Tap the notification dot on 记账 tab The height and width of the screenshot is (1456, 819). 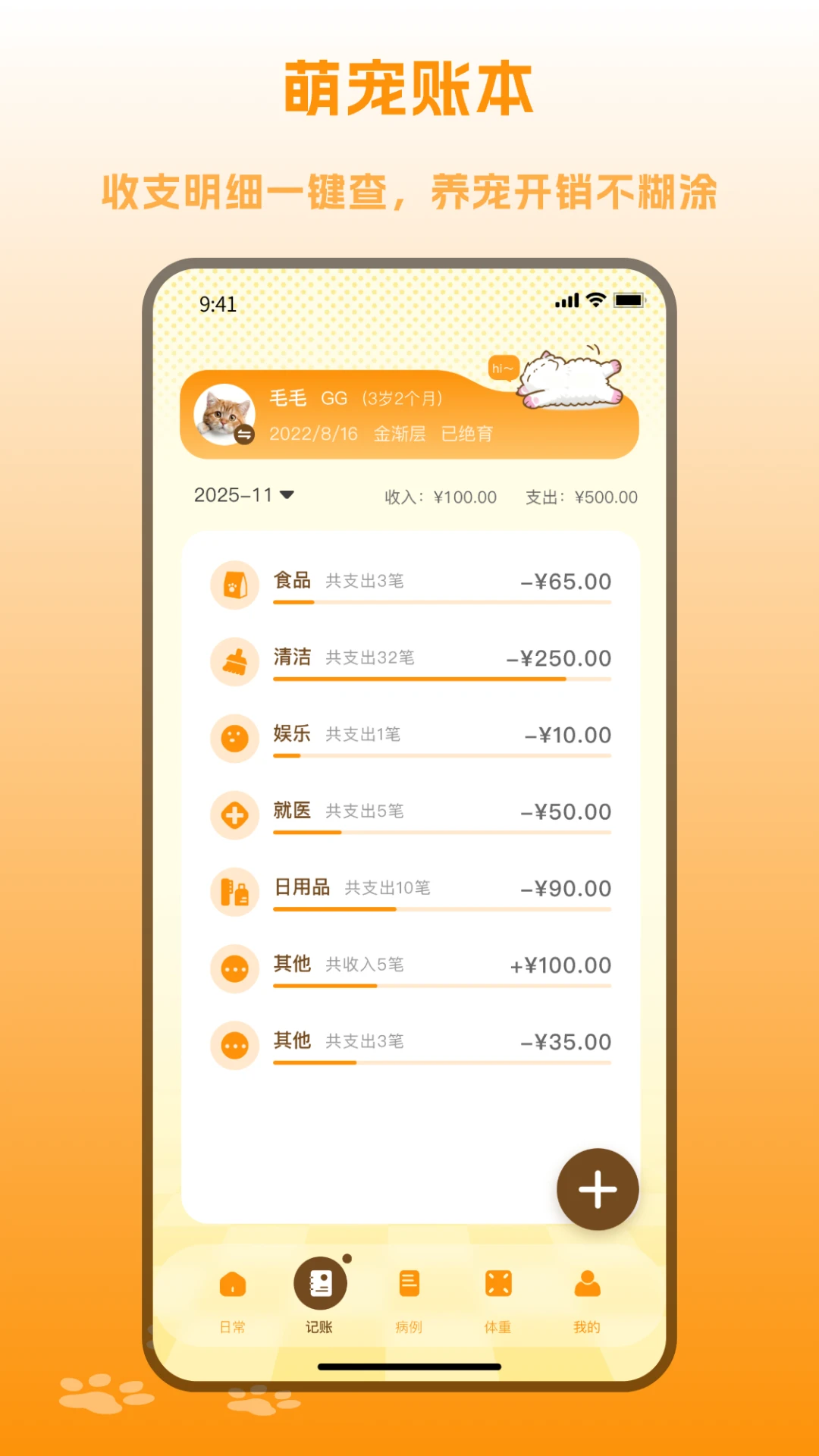coord(347,1257)
